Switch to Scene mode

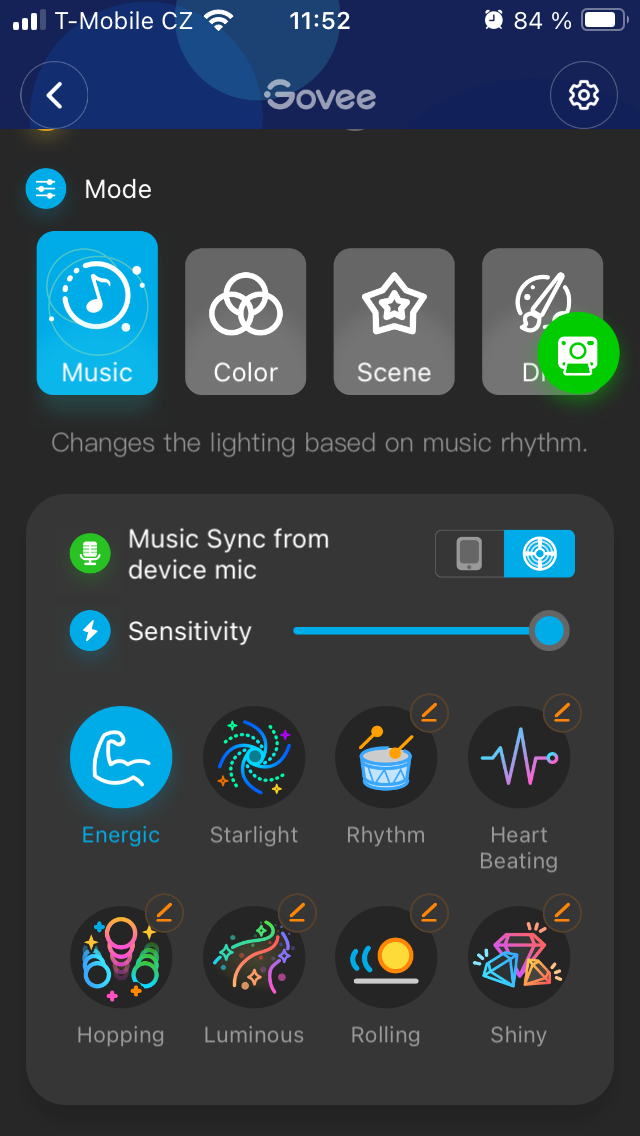pyautogui.click(x=393, y=321)
